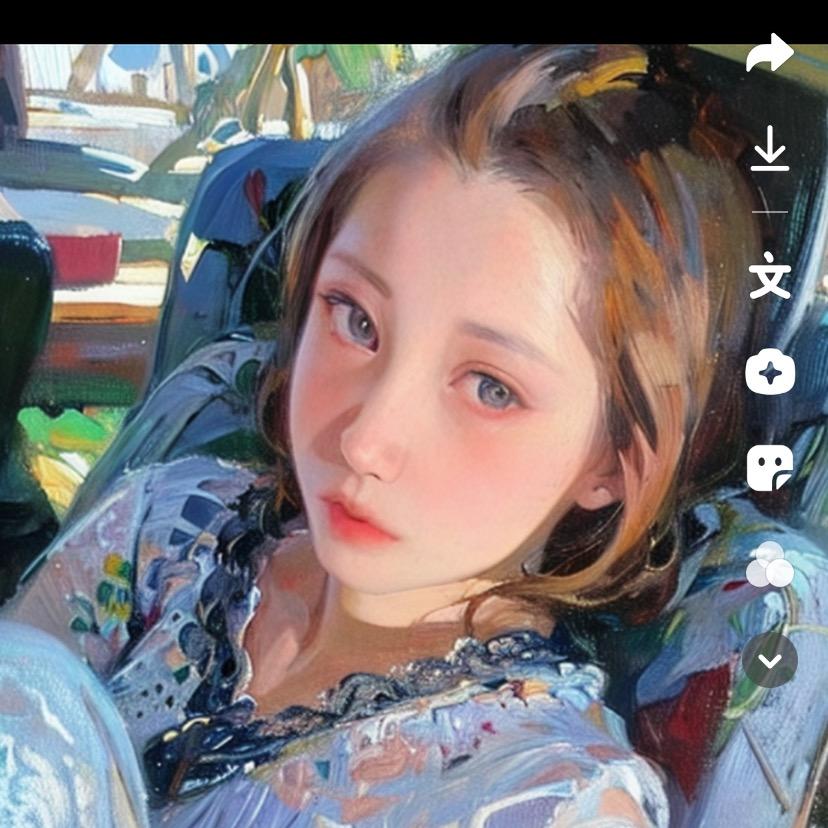Image resolution: width=828 pixels, height=828 pixels.
Task: Open the sparkle AI enhance tool
Action: click(x=769, y=373)
